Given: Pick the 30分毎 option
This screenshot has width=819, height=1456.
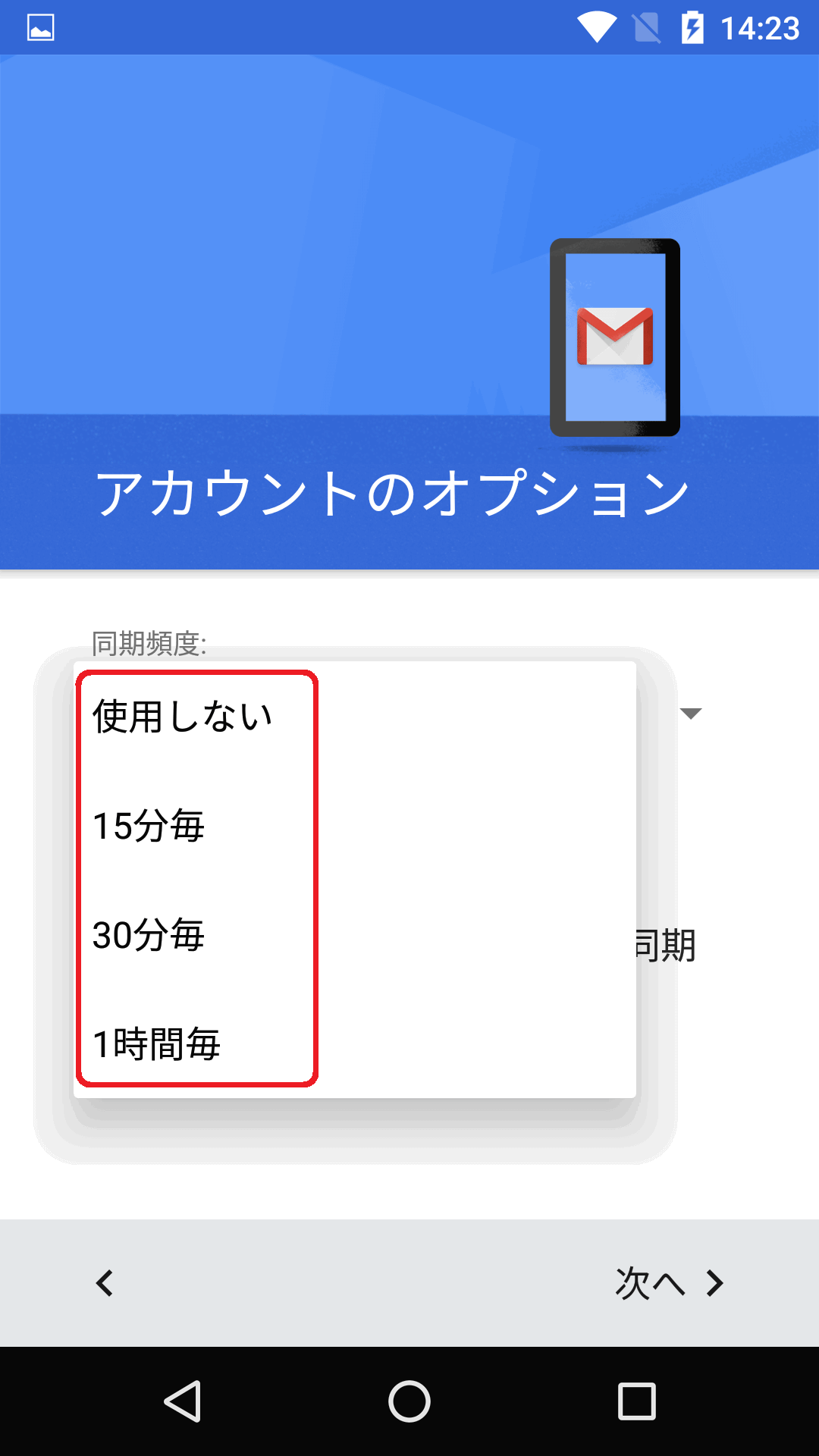Looking at the screenshot, I should tap(354, 934).
